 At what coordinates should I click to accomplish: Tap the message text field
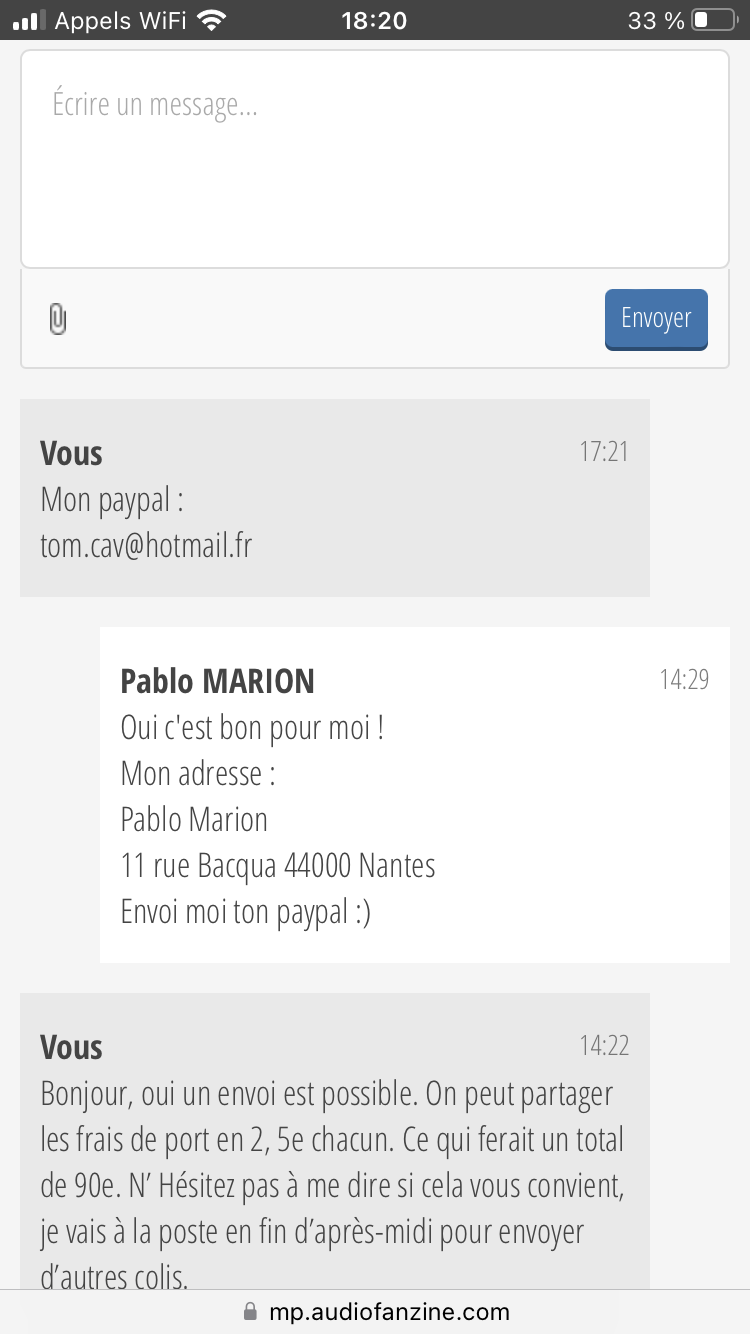point(375,159)
